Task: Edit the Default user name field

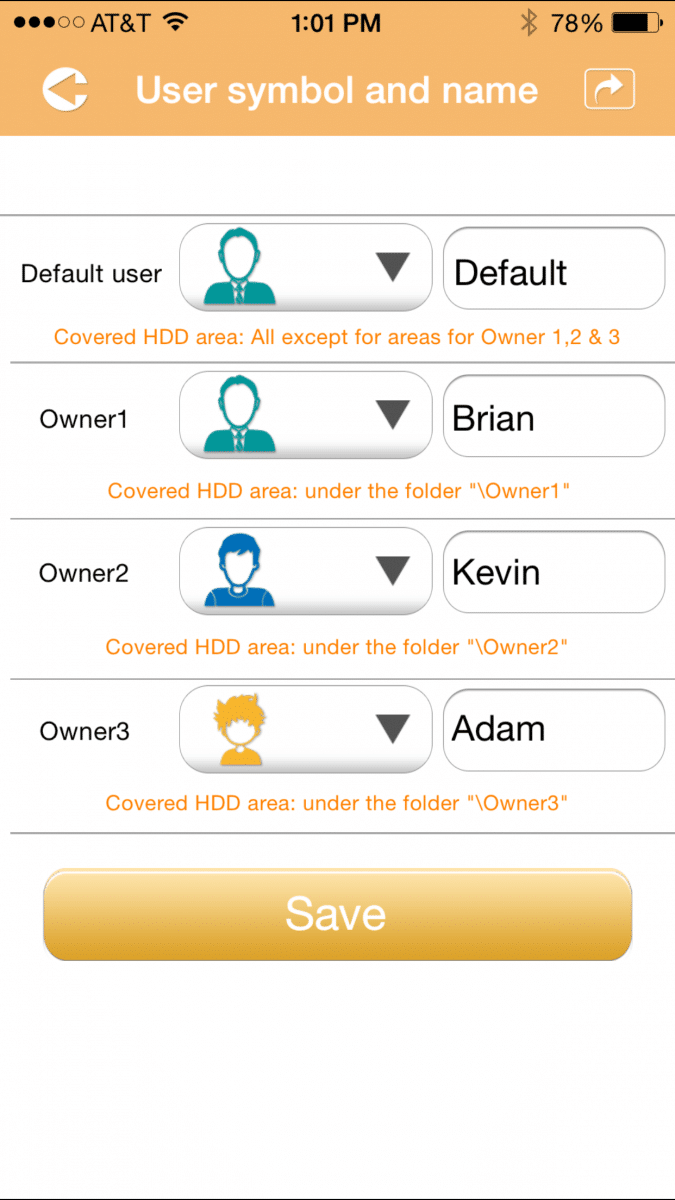Action: [x=554, y=268]
